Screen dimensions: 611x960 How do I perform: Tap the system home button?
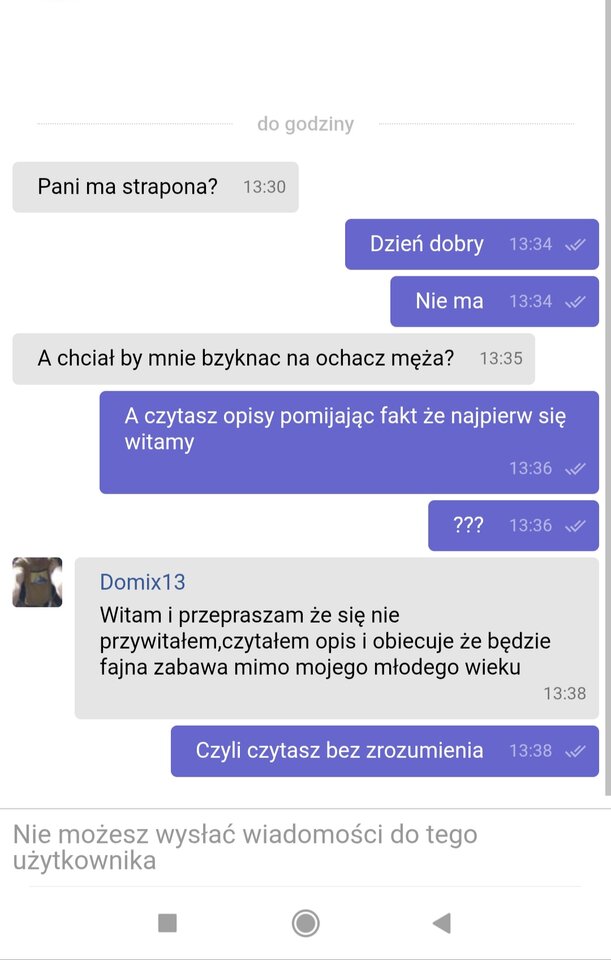point(306,922)
